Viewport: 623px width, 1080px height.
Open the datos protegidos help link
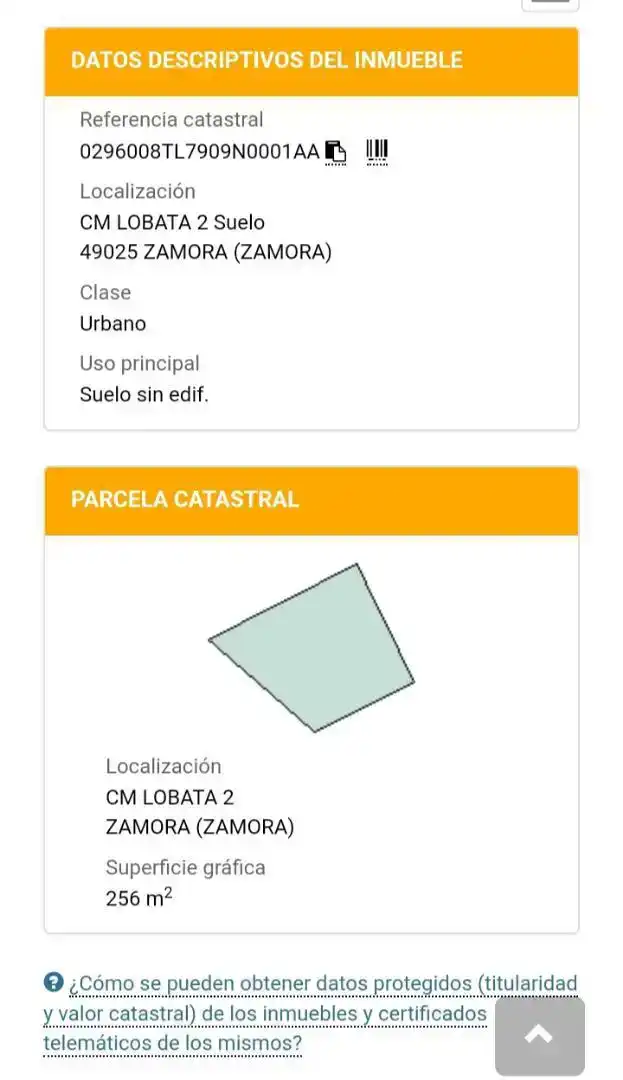[x=310, y=1012]
